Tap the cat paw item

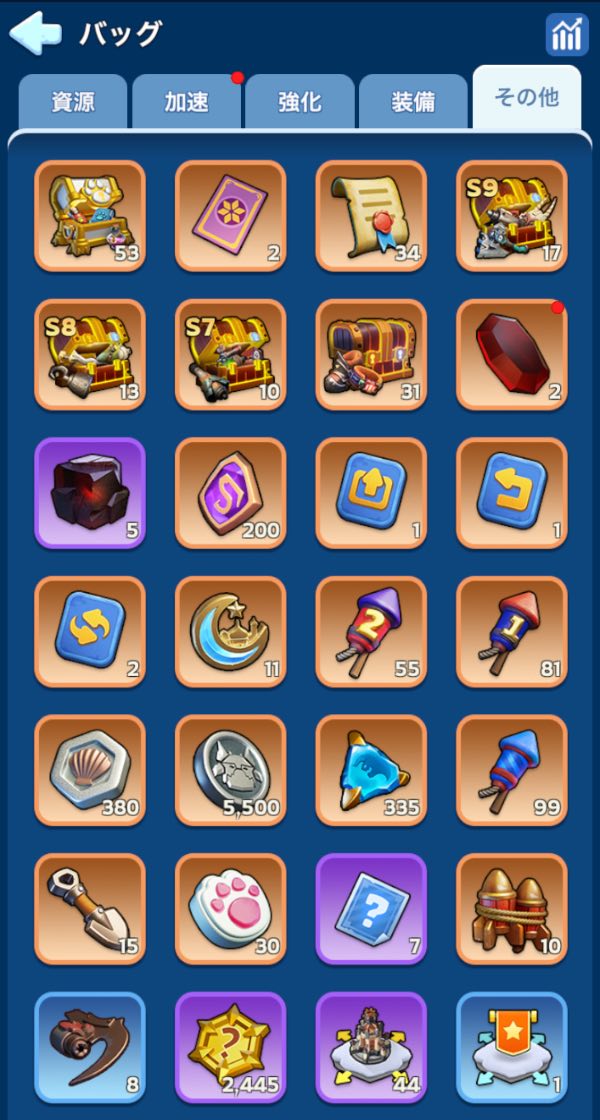pyautogui.click(x=231, y=908)
